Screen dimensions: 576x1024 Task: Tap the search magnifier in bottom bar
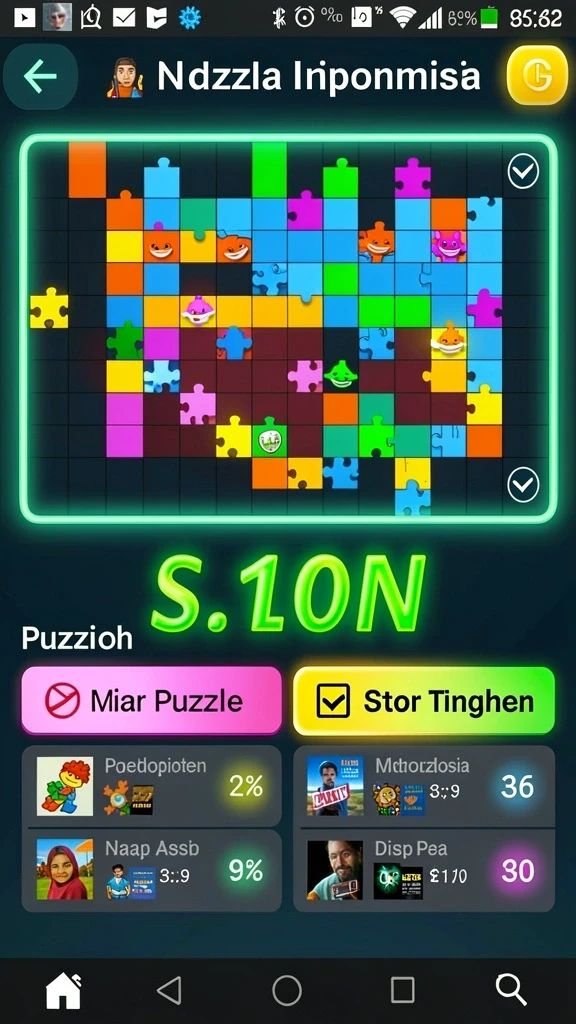coord(511,991)
